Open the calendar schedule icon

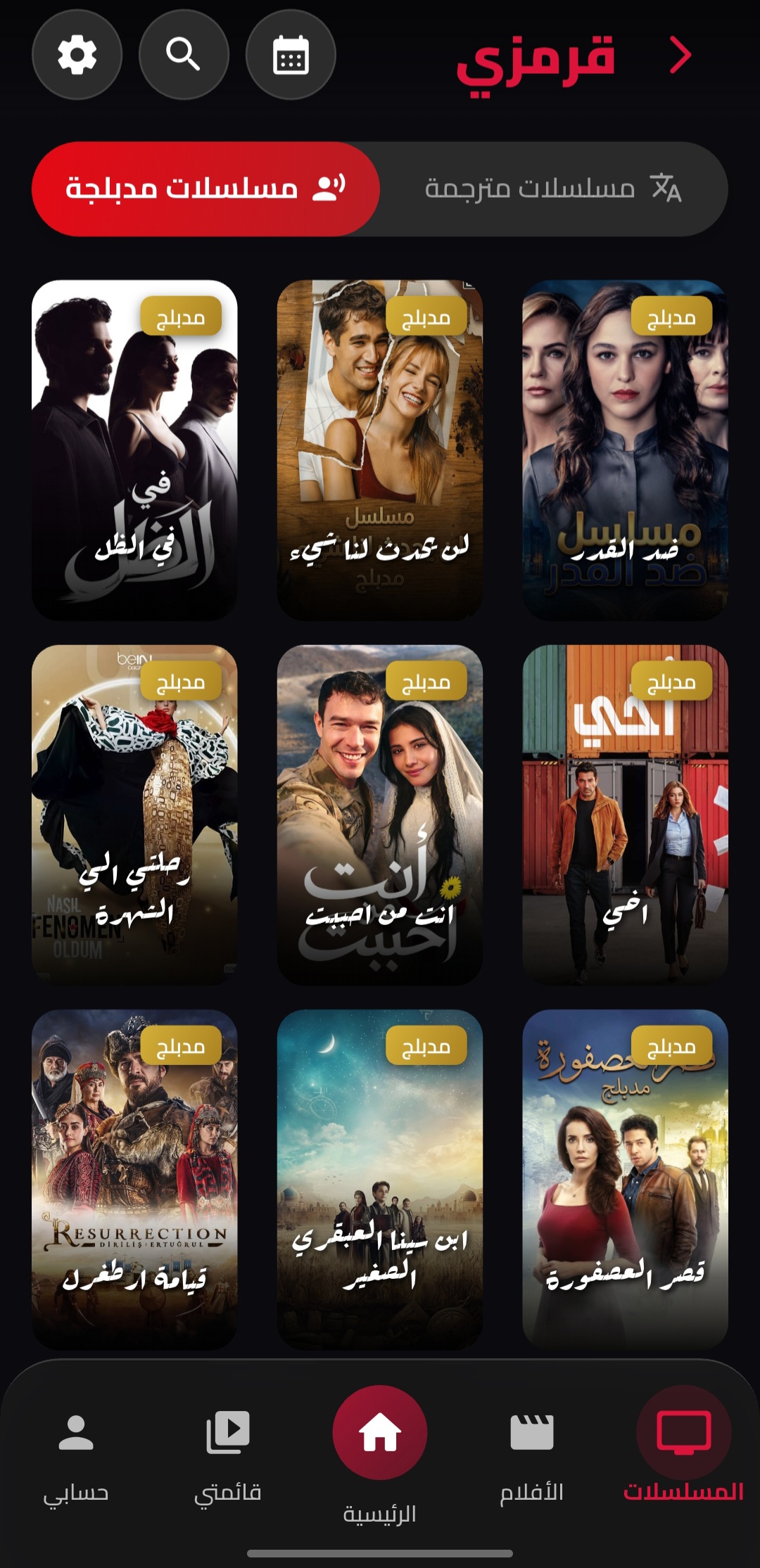pos(291,55)
